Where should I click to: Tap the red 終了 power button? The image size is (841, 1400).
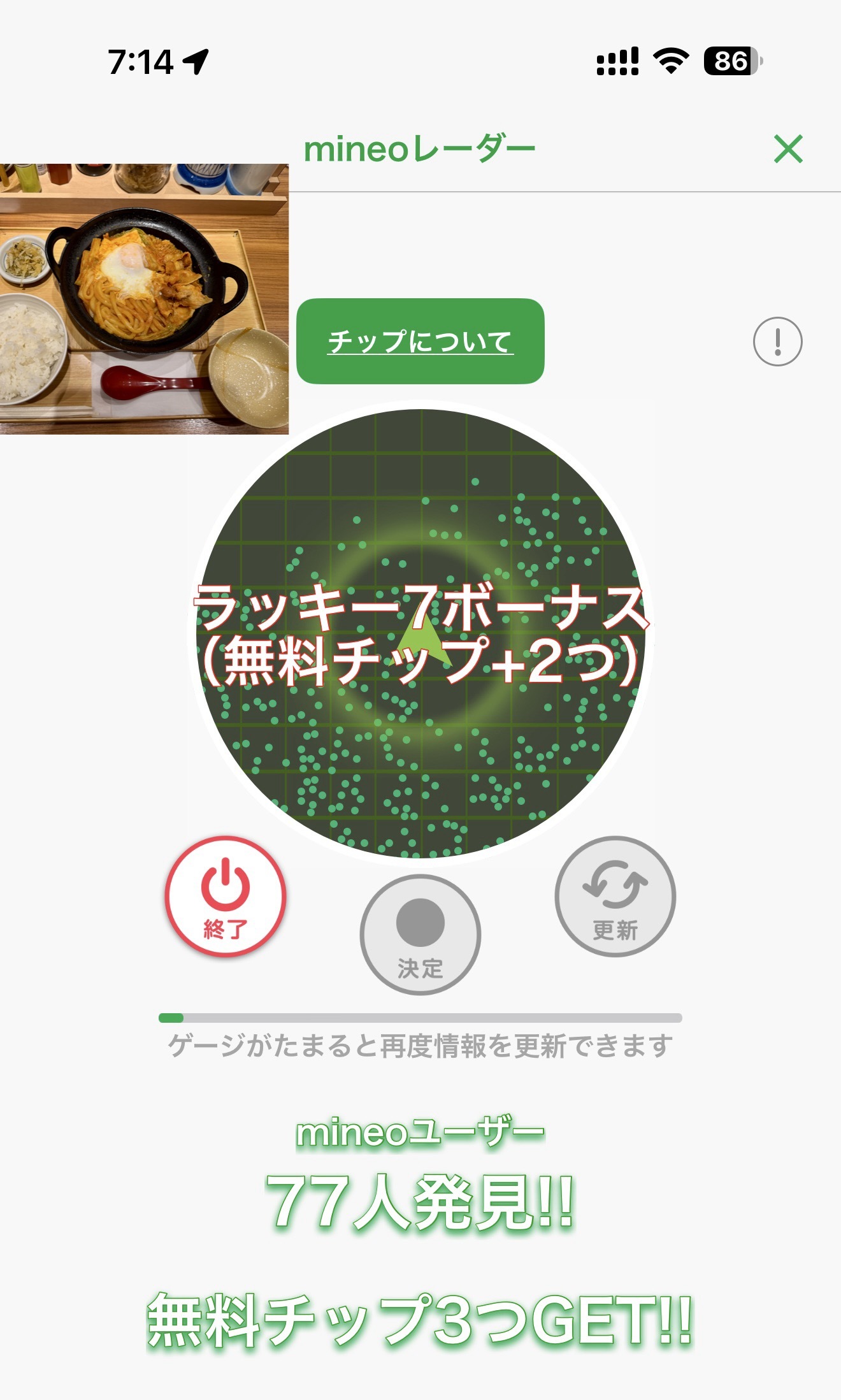[x=226, y=897]
